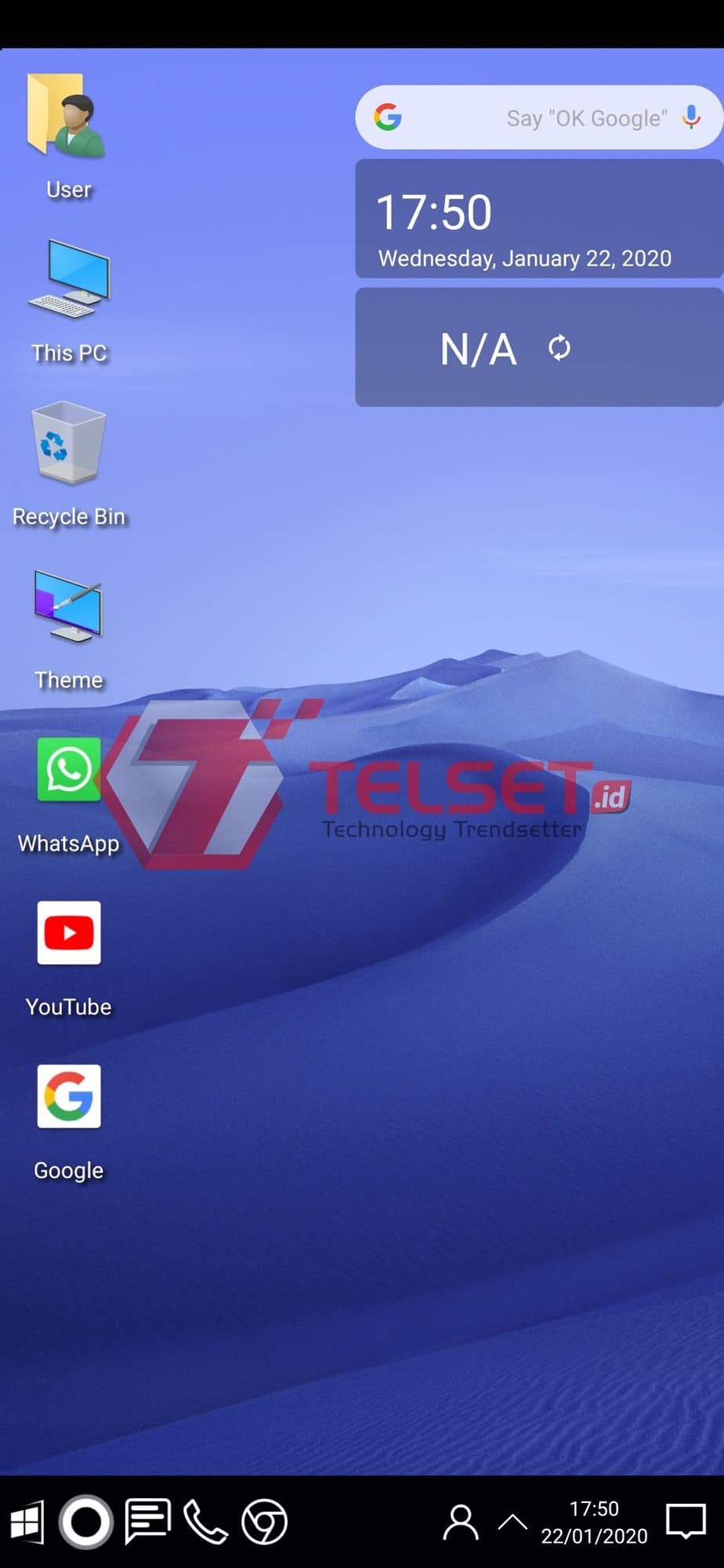Open the action center notifications
Screen dimensions: 724x1568
coord(686,1522)
